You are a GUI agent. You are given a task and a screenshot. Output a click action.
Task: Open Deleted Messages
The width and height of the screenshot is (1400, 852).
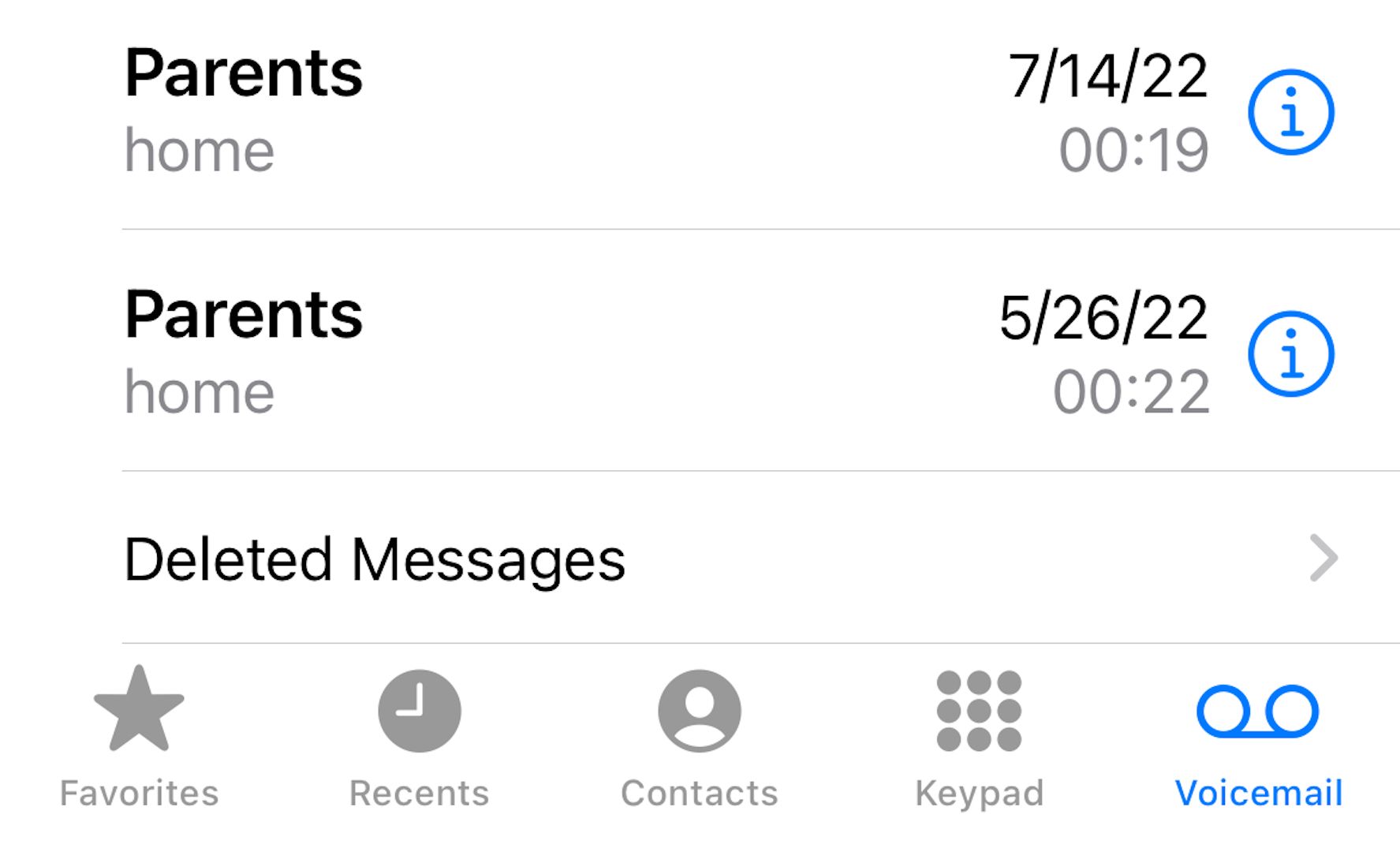710,559
